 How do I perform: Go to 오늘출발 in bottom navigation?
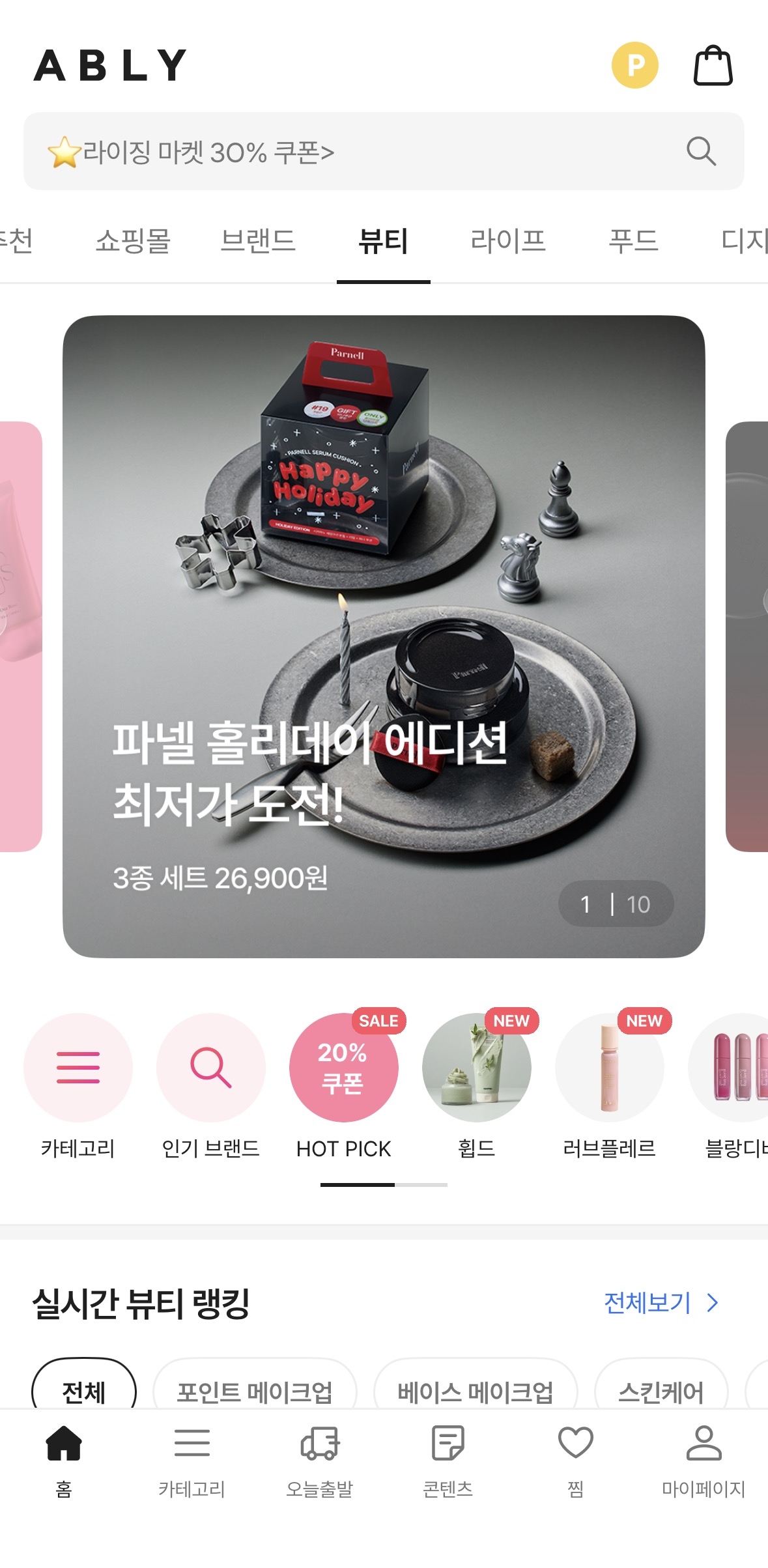pos(320,1459)
